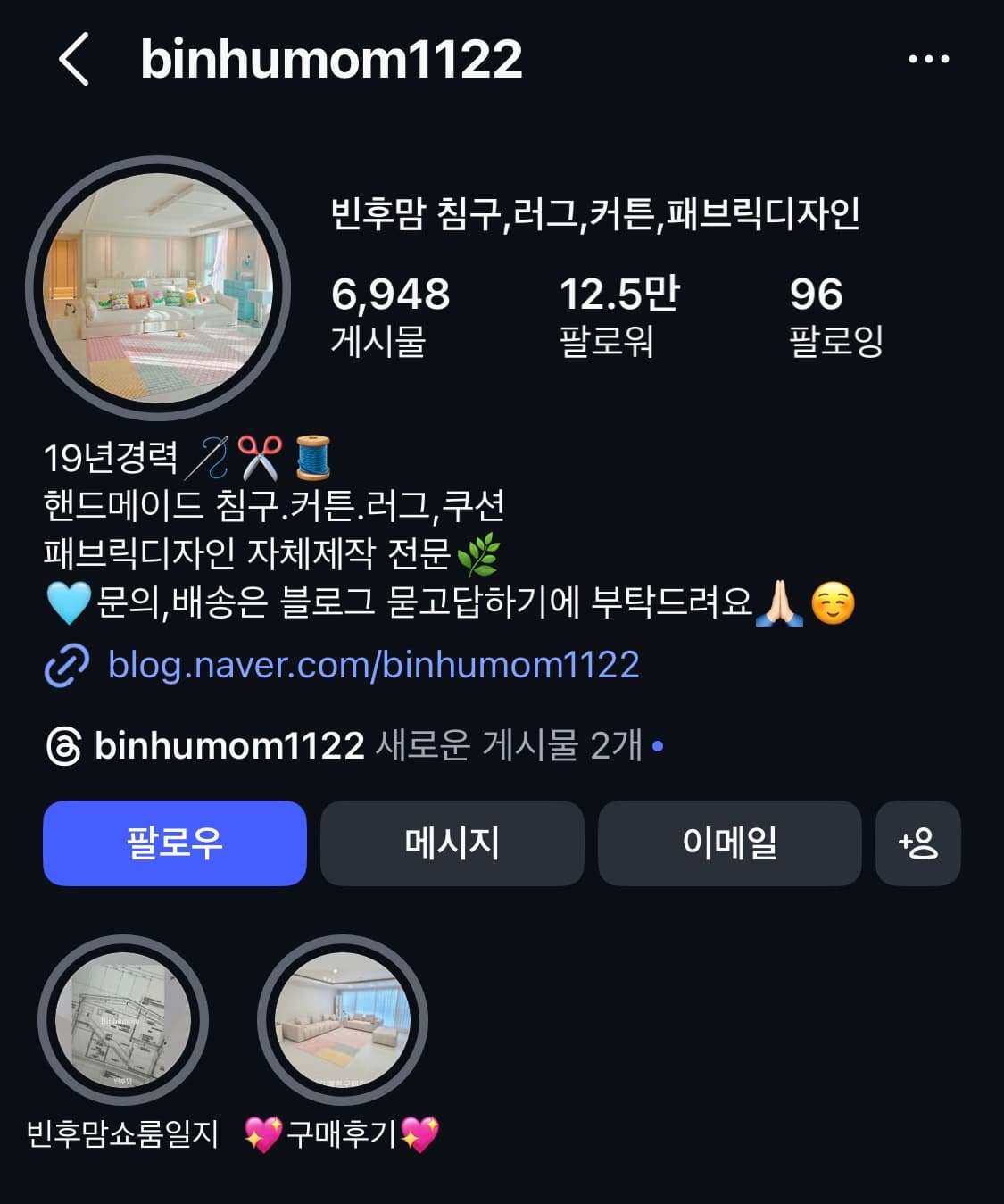
Task: Select the 메시지 option
Action: [452, 843]
